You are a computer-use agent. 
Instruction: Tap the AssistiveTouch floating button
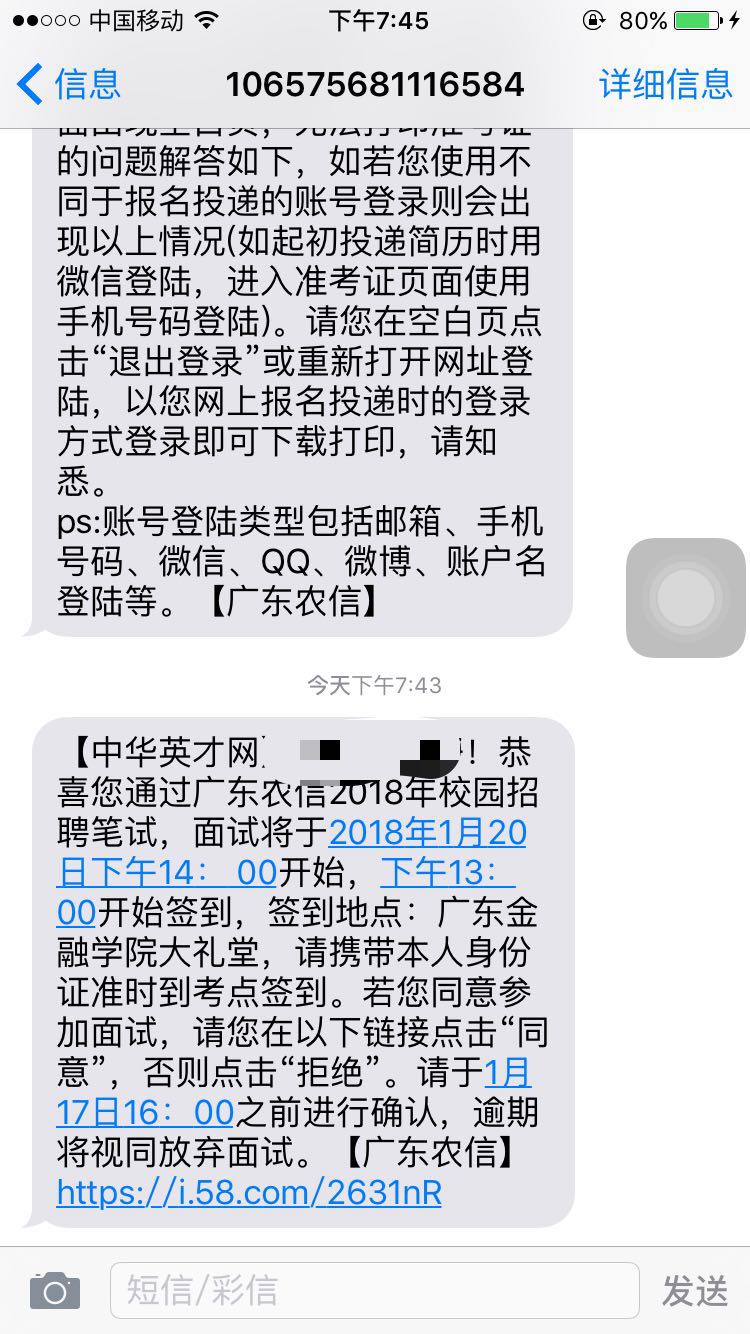pos(685,598)
